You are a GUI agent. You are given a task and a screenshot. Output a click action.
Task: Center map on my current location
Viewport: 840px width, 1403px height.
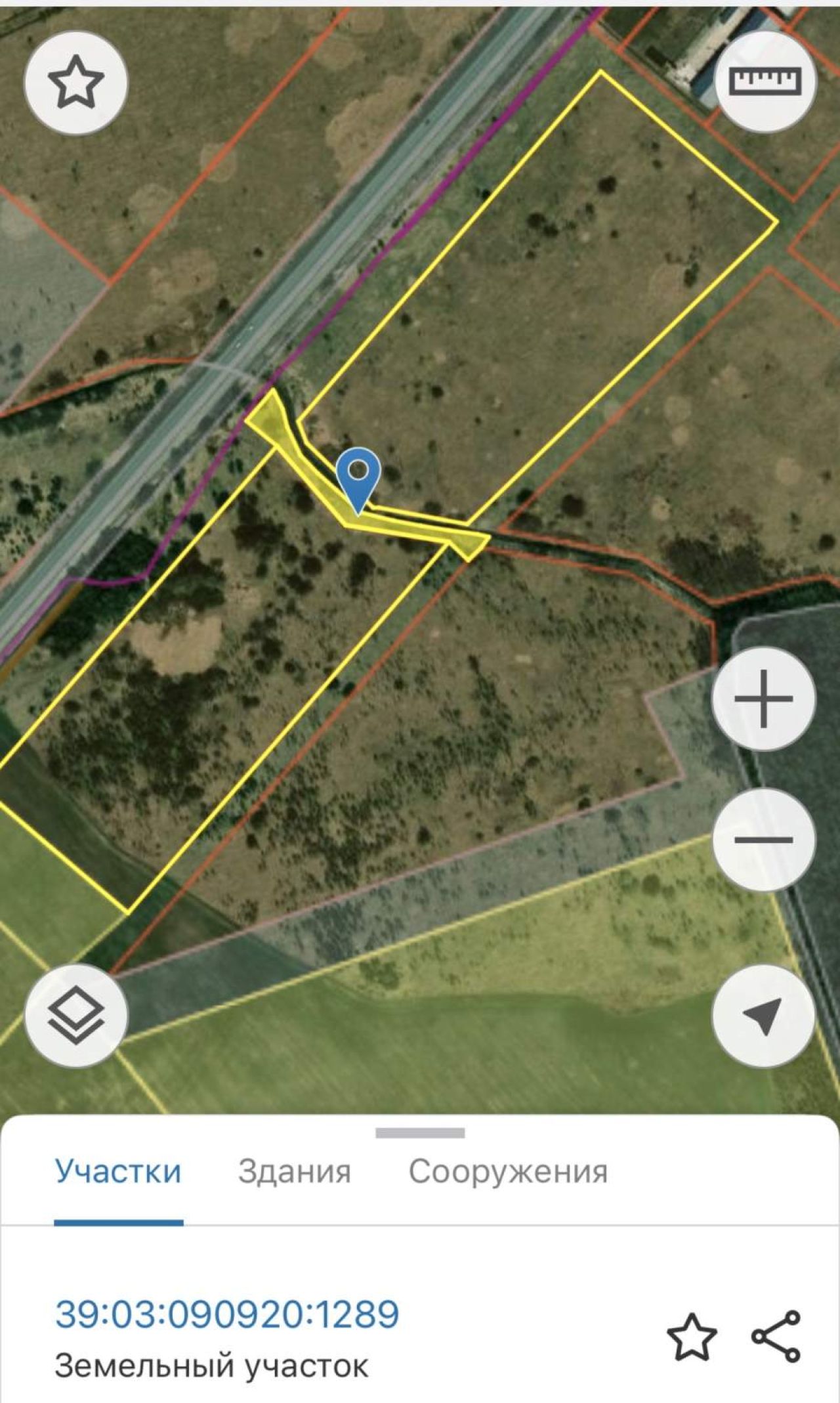(764, 1016)
